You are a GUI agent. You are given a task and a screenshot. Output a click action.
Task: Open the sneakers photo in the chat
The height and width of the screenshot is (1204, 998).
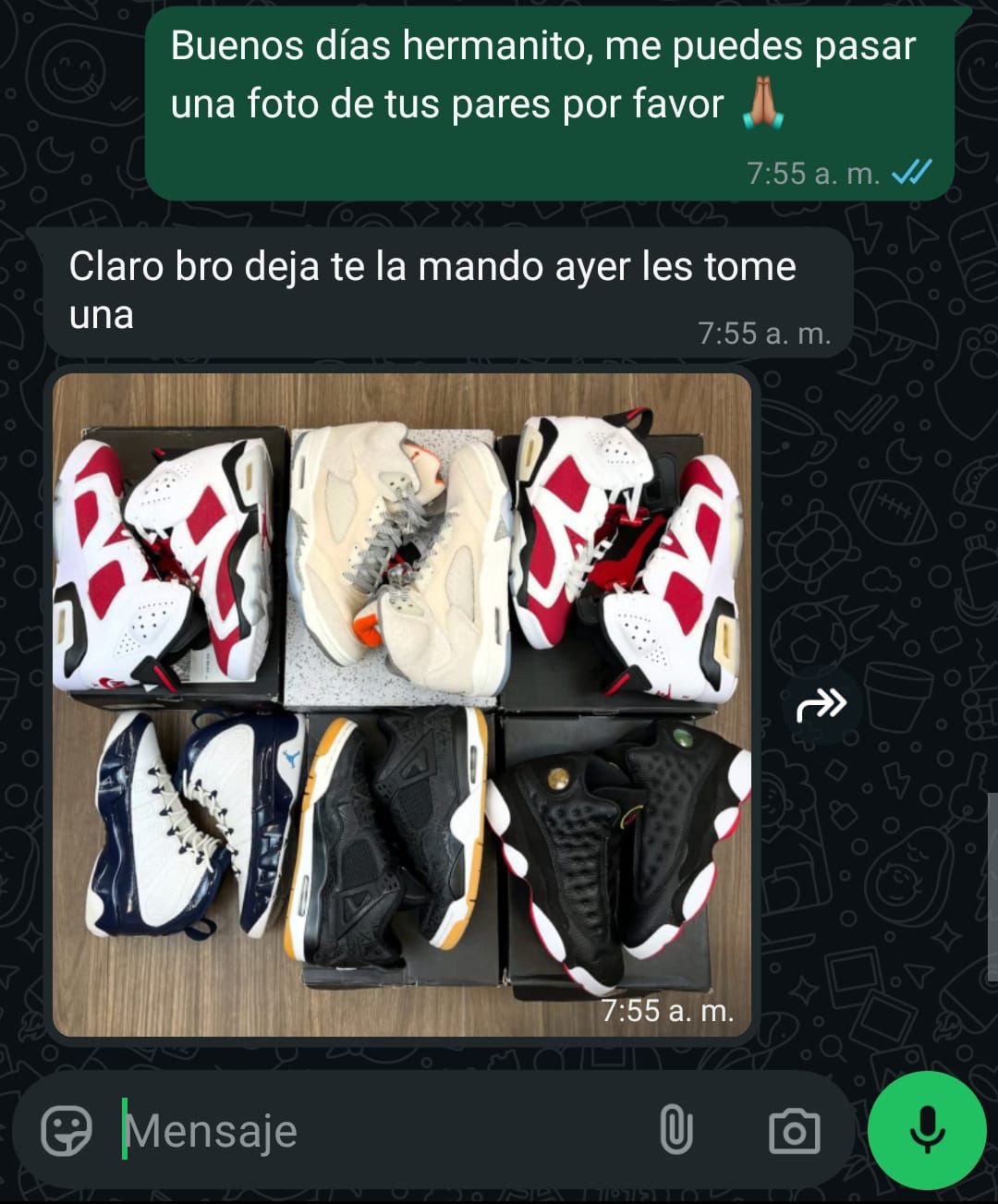coord(402,704)
